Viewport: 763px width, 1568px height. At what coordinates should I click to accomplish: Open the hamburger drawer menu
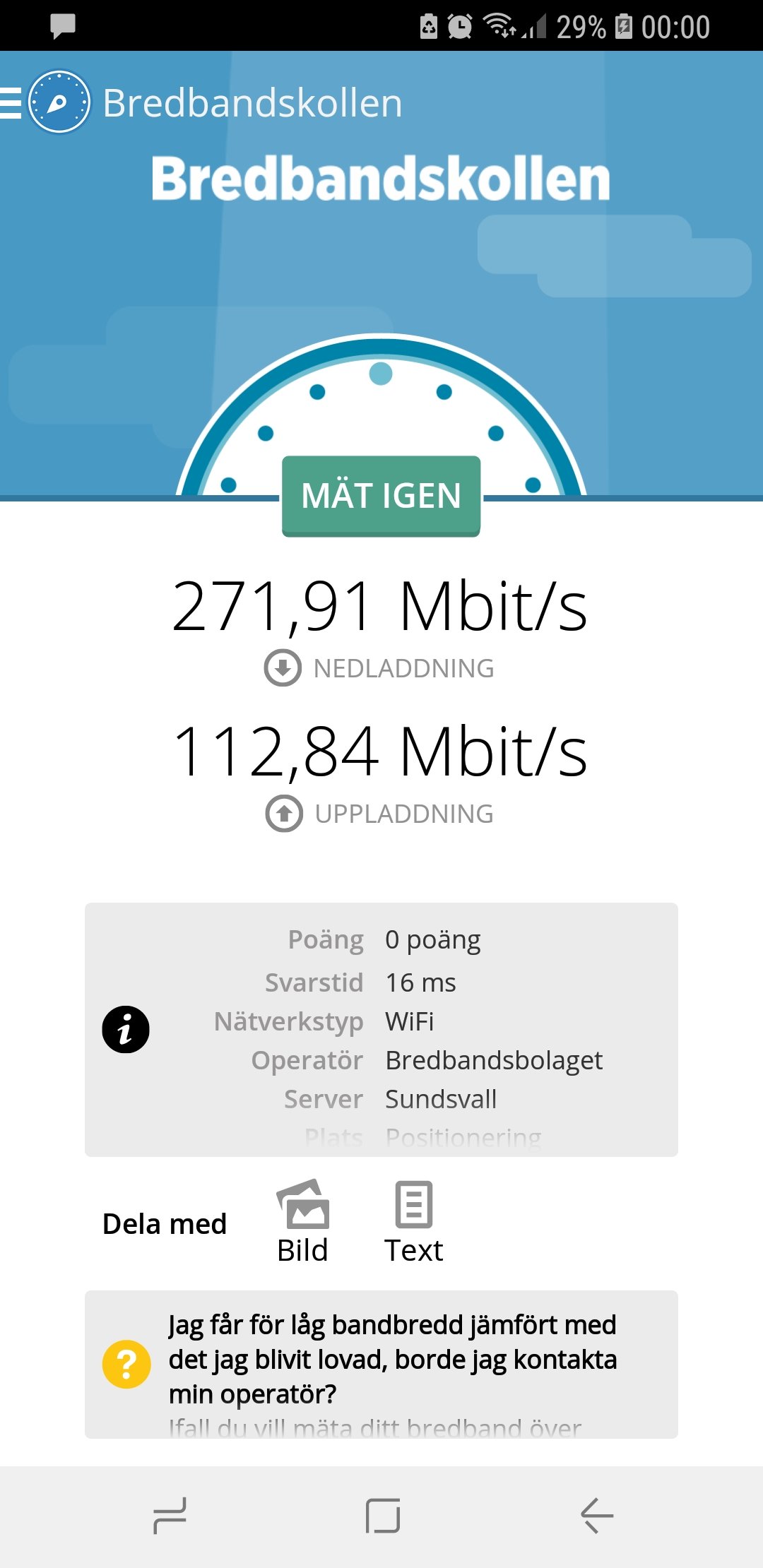[x=11, y=102]
